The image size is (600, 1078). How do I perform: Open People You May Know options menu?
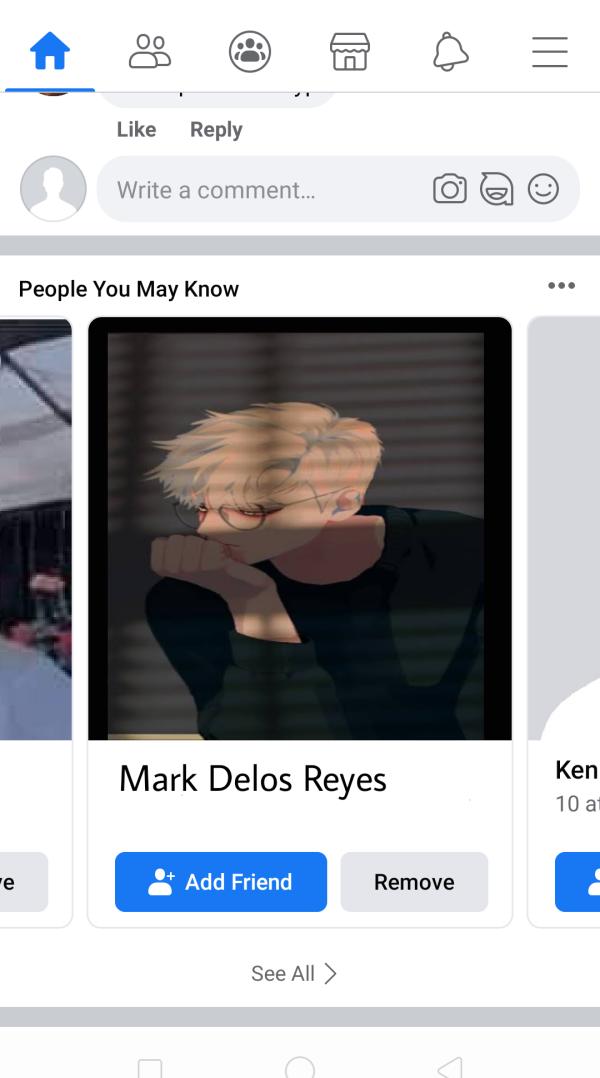point(561,286)
